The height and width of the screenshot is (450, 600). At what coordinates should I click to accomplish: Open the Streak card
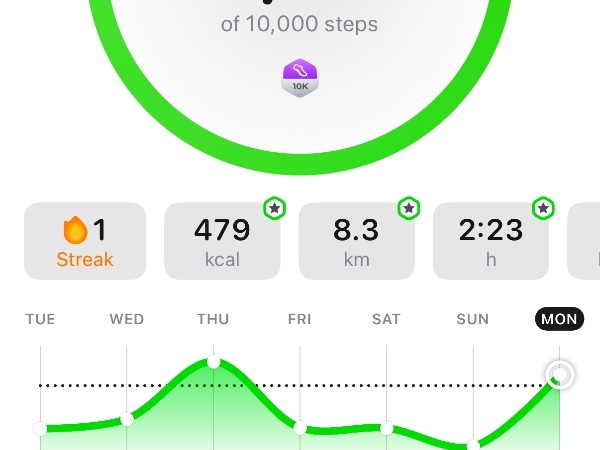point(85,241)
